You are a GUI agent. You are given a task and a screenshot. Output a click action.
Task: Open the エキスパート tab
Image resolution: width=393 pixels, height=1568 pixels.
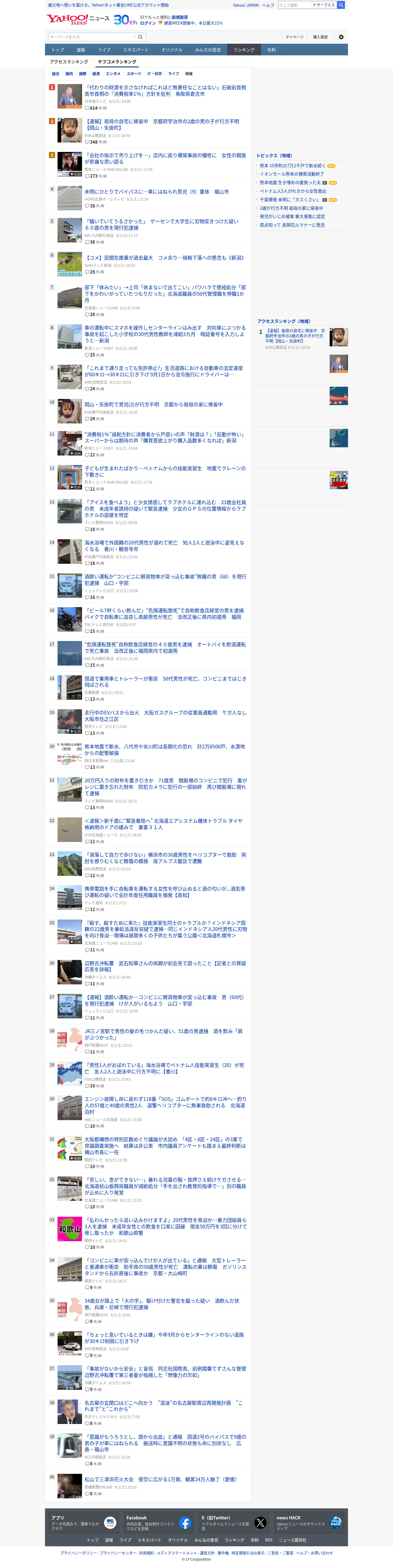pyautogui.click(x=135, y=50)
